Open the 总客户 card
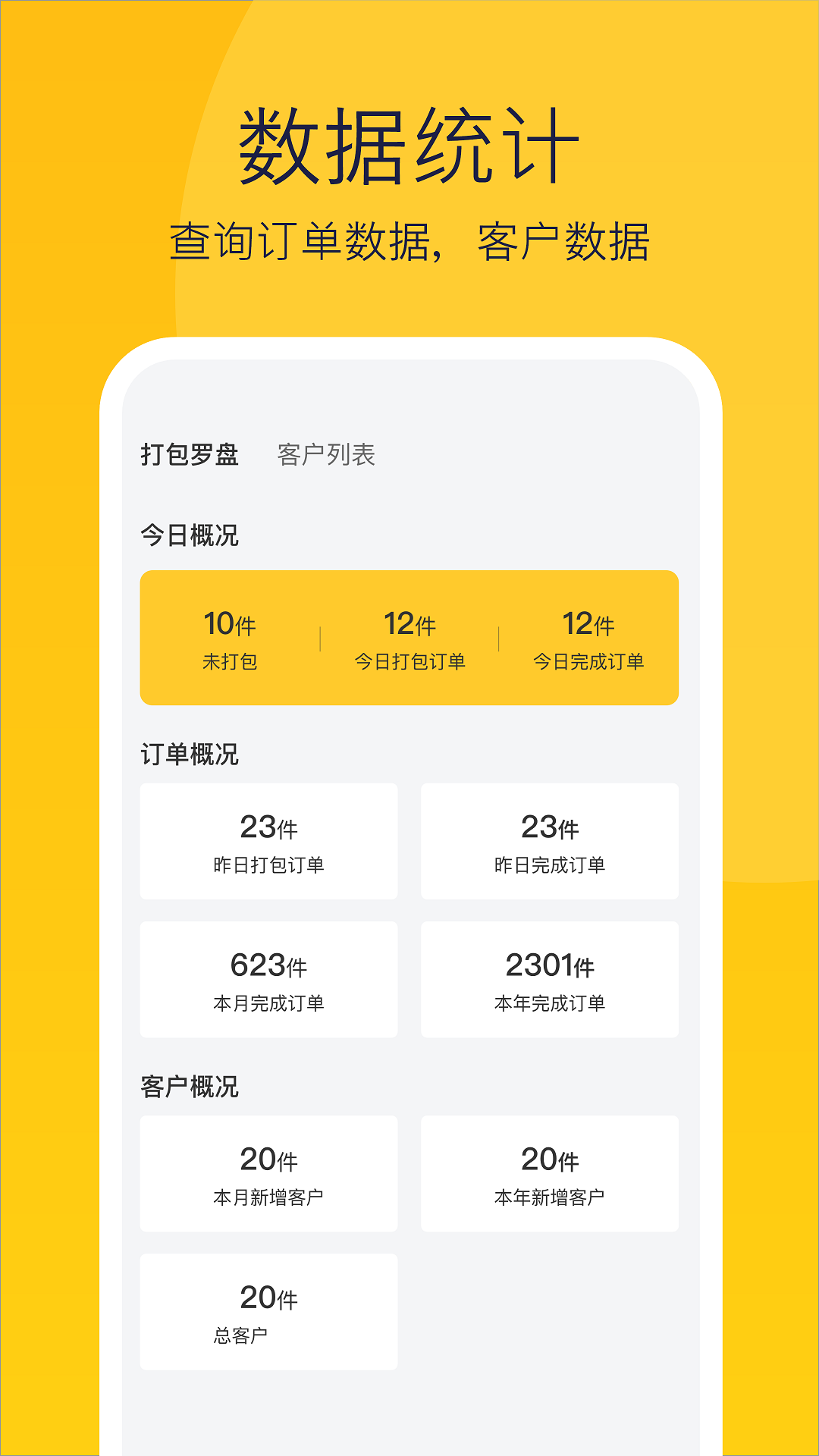Screen dimensions: 819x1456 (268, 1312)
